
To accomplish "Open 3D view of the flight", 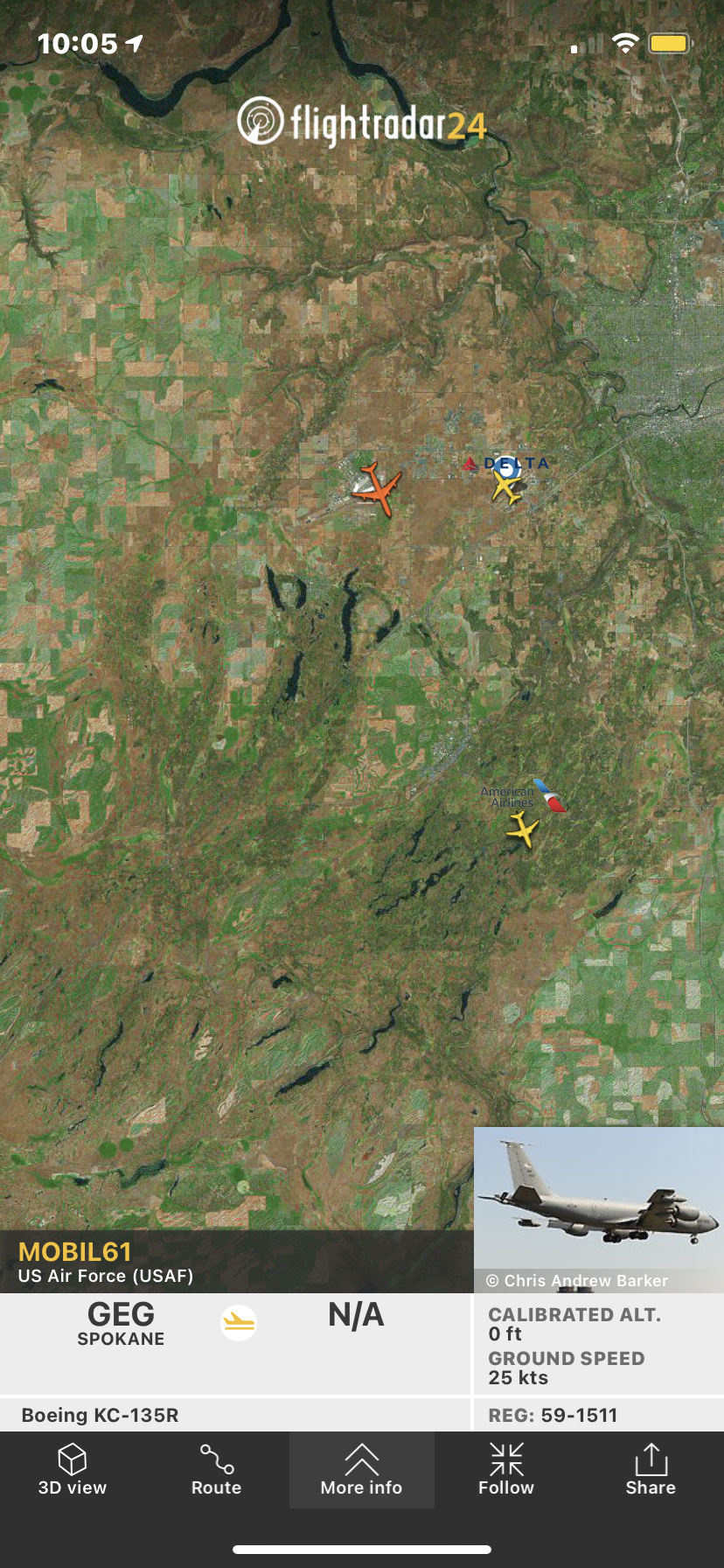I will point(72,1470).
